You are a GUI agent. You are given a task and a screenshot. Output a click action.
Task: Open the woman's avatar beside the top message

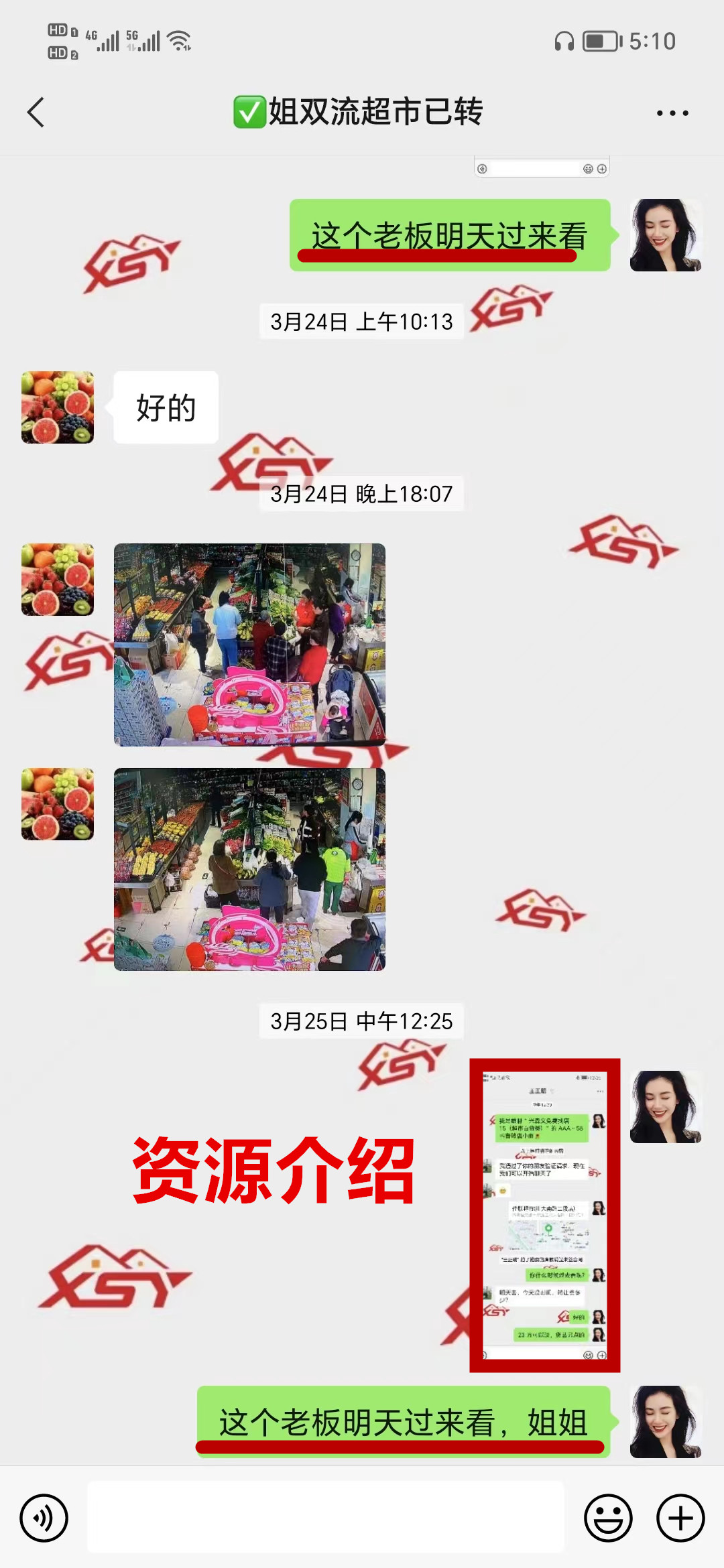point(665,235)
